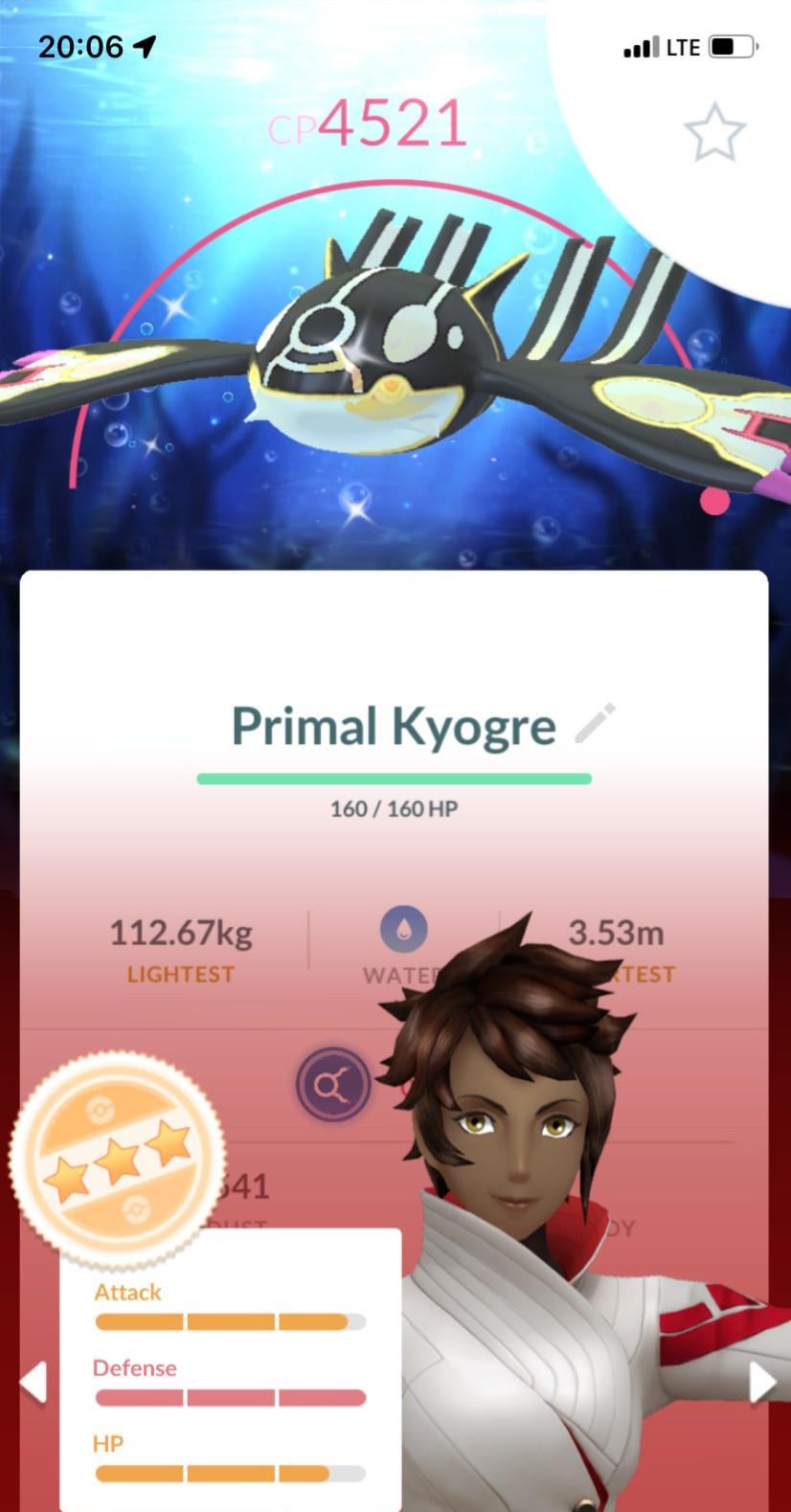Tap the purple Mega Evolve icon
791x1512 pixels.
point(333,1085)
